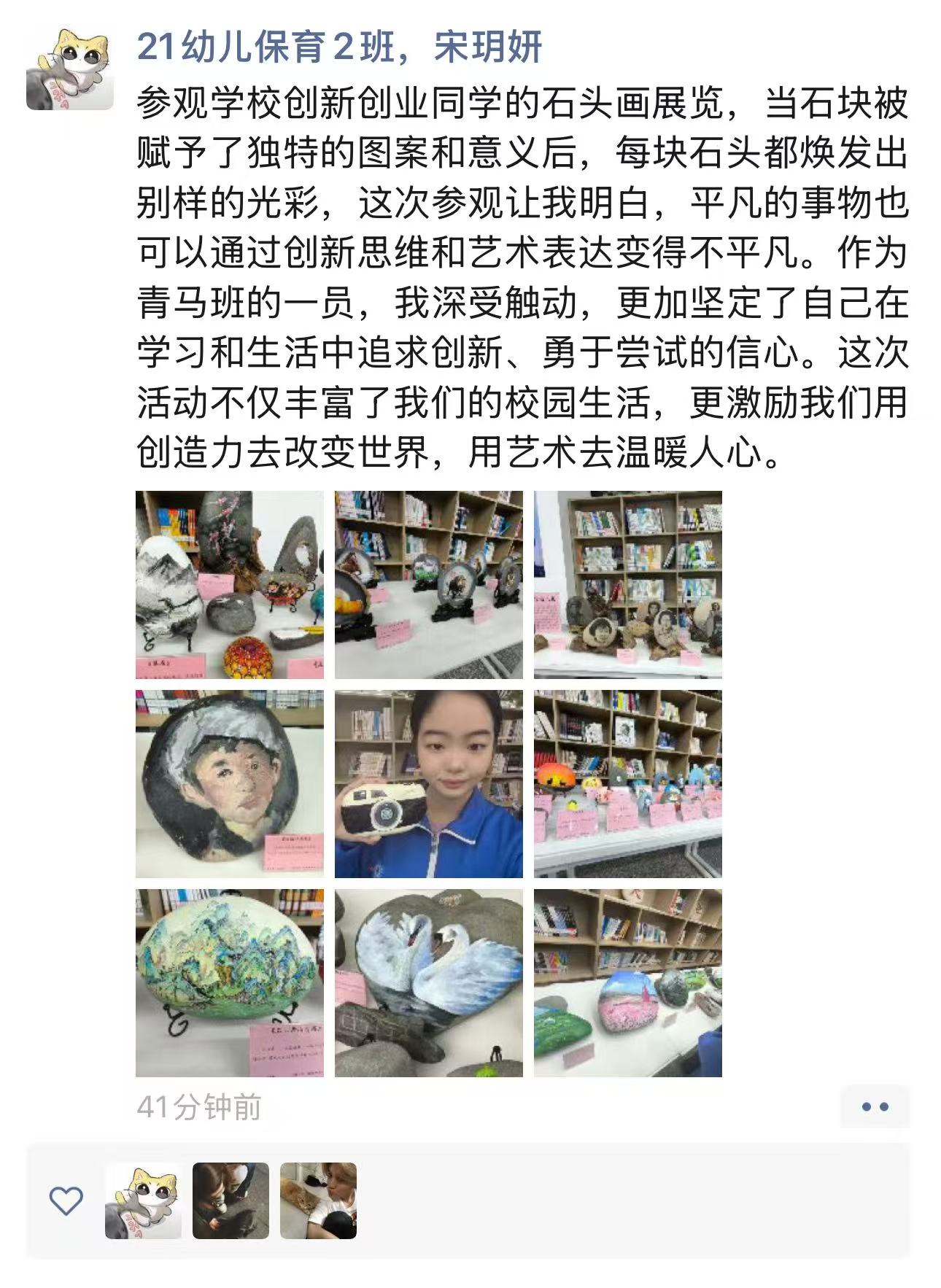View the photo of stones on black stands

tap(429, 585)
